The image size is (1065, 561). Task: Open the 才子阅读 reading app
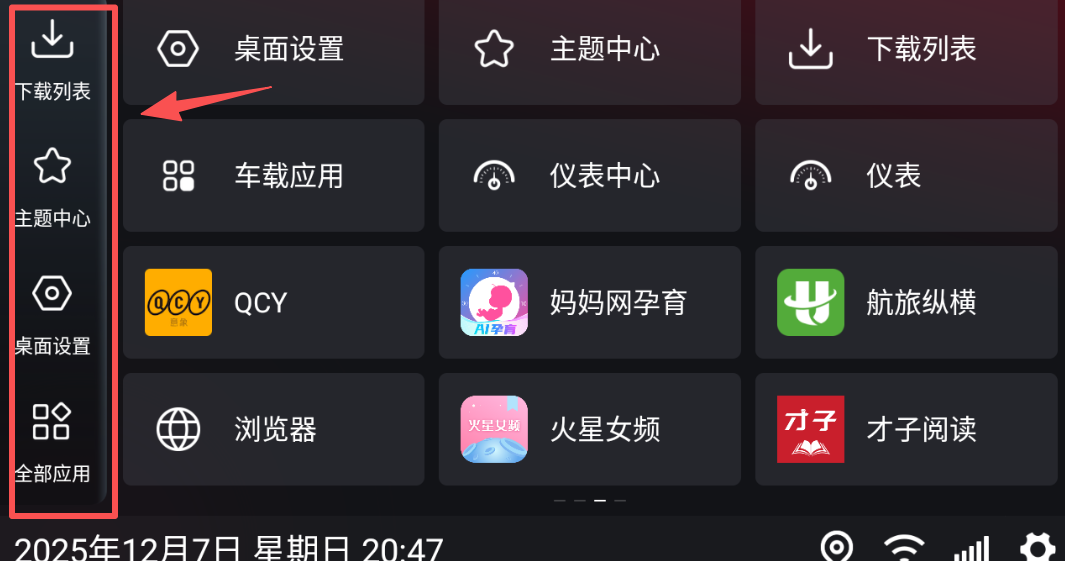coord(905,429)
